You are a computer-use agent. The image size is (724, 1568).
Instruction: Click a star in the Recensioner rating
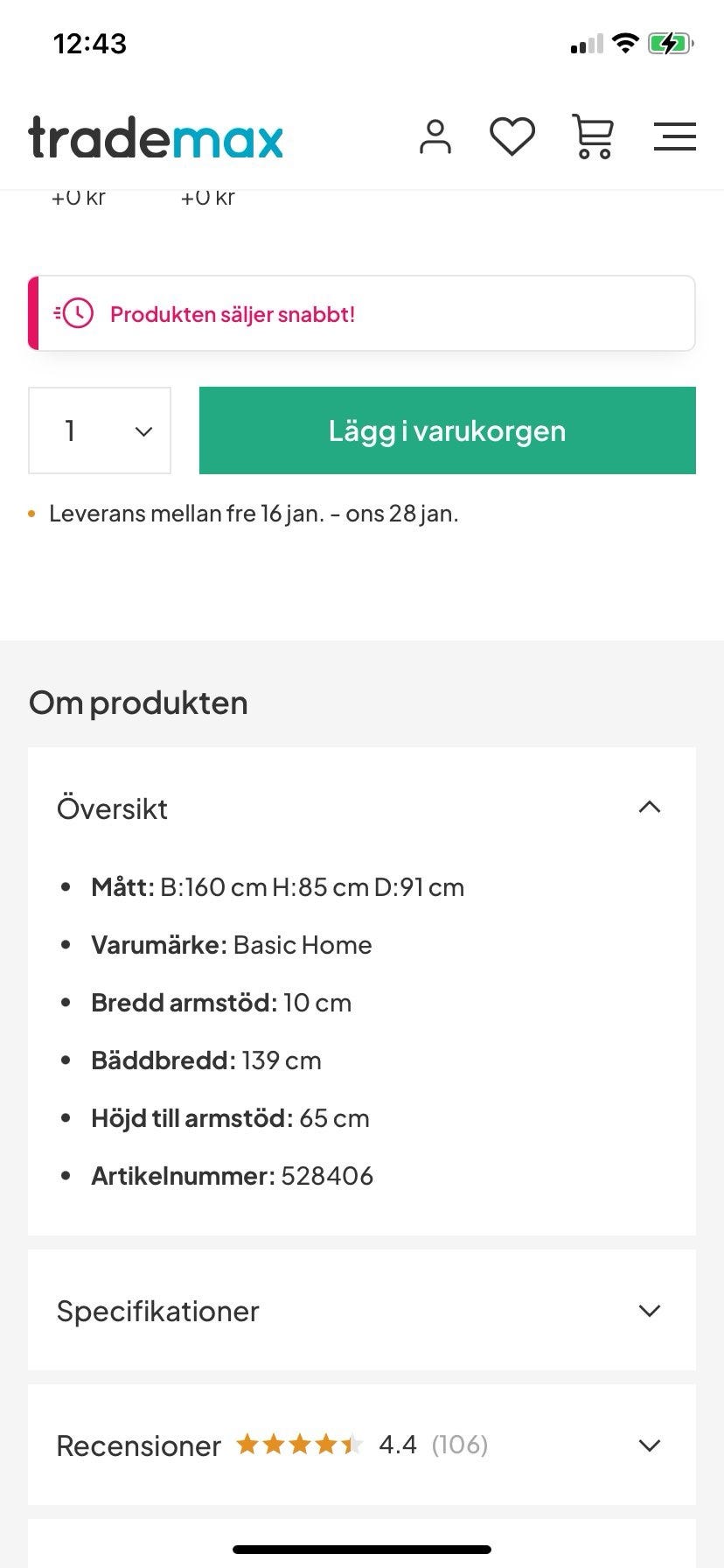(x=297, y=1445)
